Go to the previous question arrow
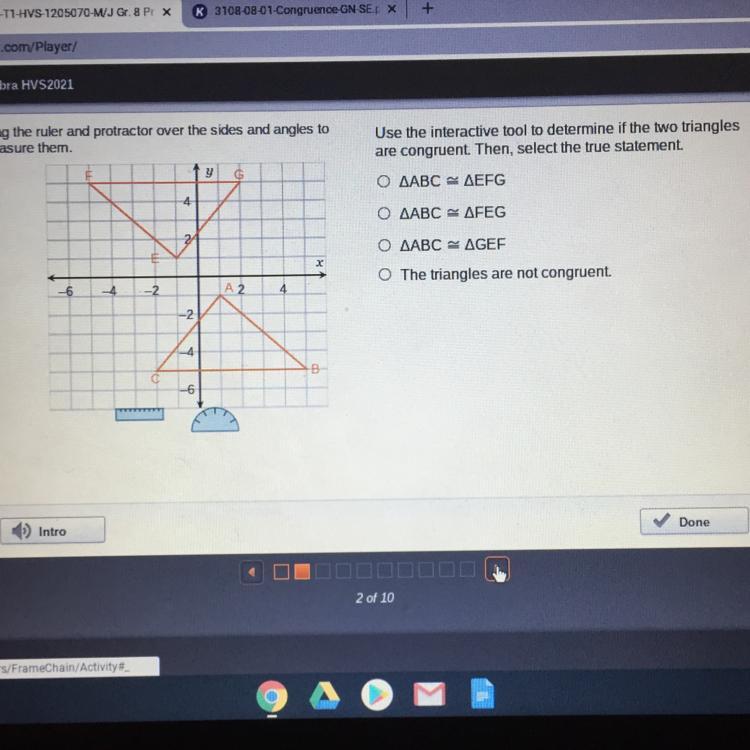 point(253,572)
